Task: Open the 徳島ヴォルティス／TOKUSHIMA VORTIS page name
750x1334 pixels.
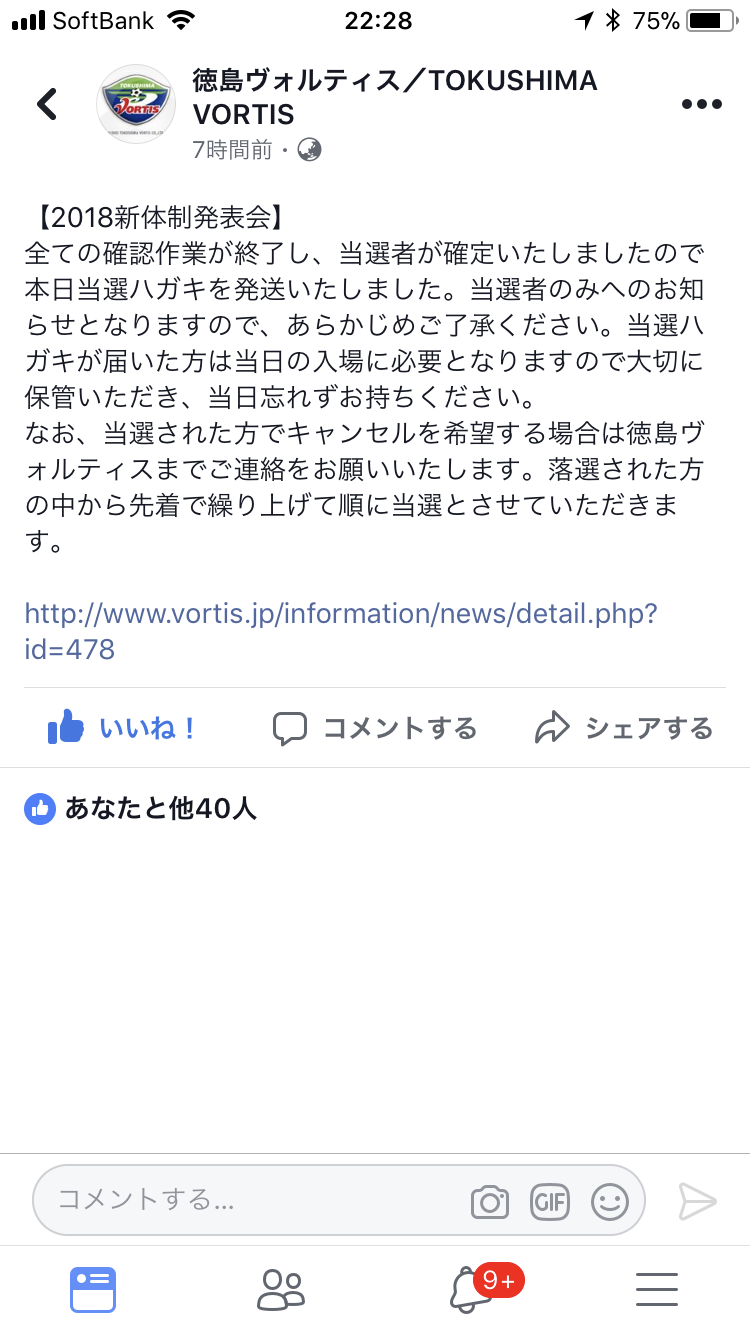Action: (x=395, y=97)
